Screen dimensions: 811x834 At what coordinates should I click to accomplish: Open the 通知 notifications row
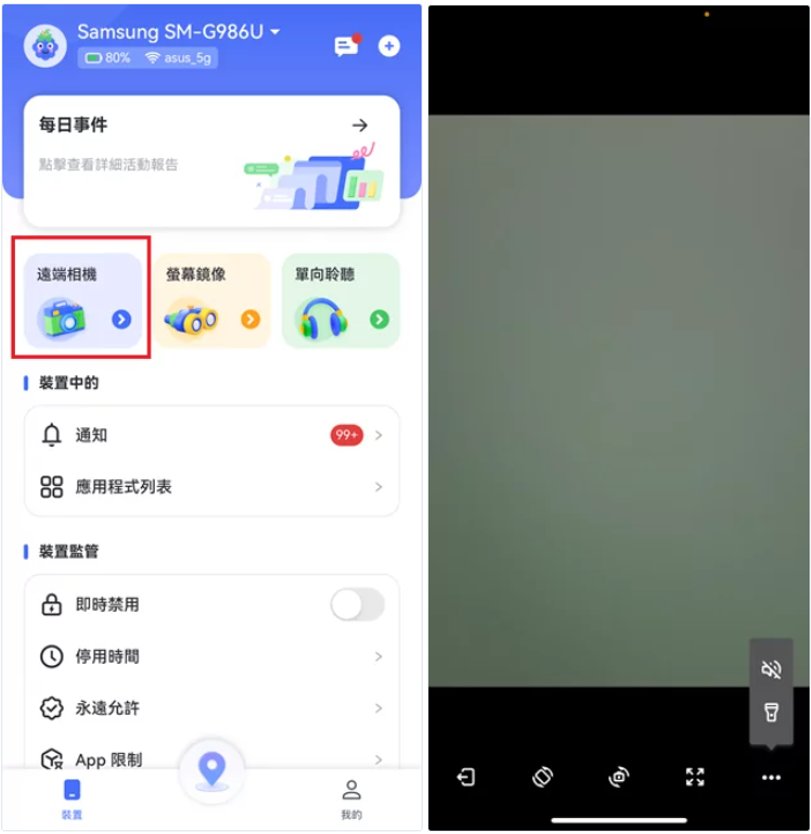click(211, 435)
